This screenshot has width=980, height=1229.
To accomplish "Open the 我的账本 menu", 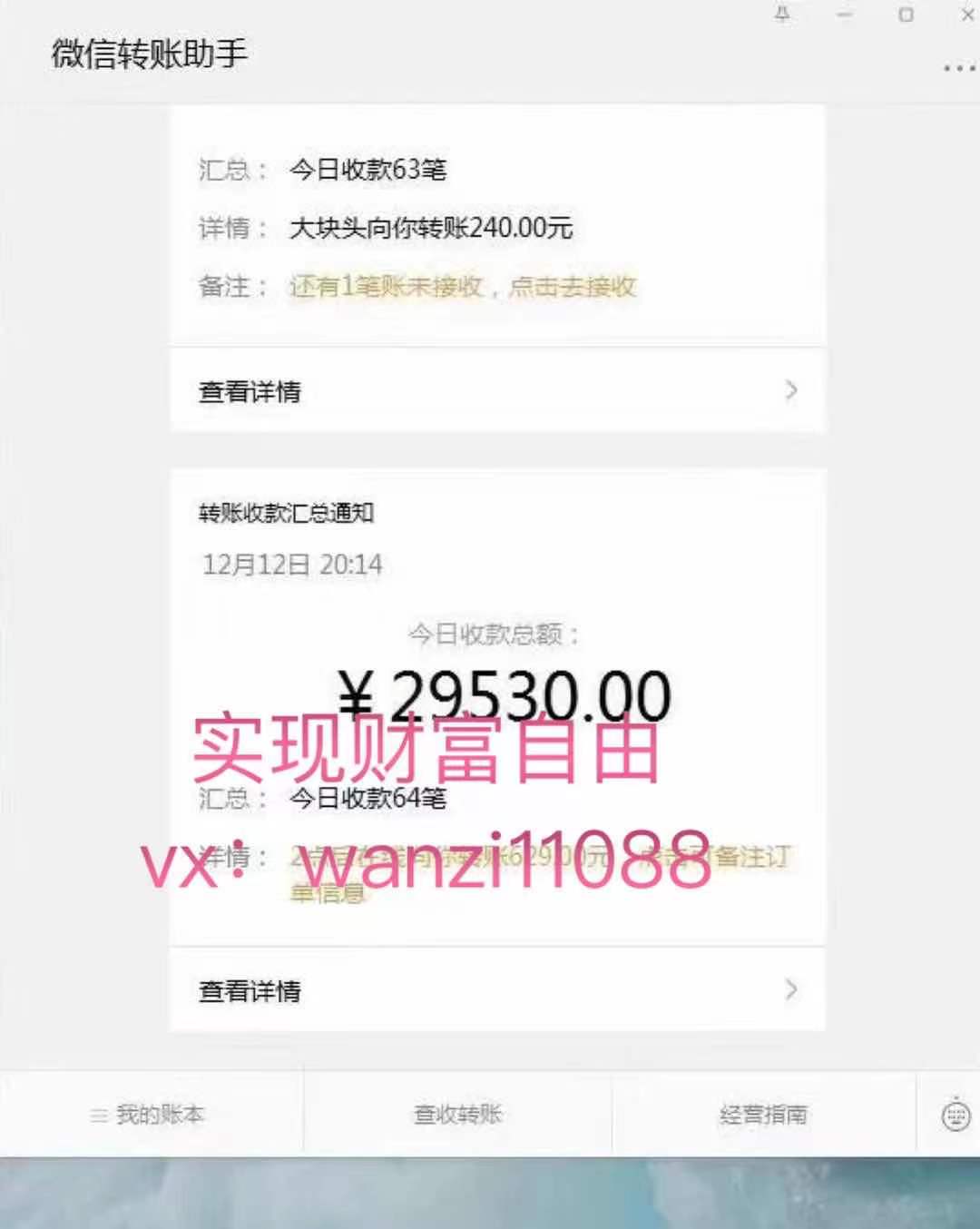I will (x=150, y=1115).
